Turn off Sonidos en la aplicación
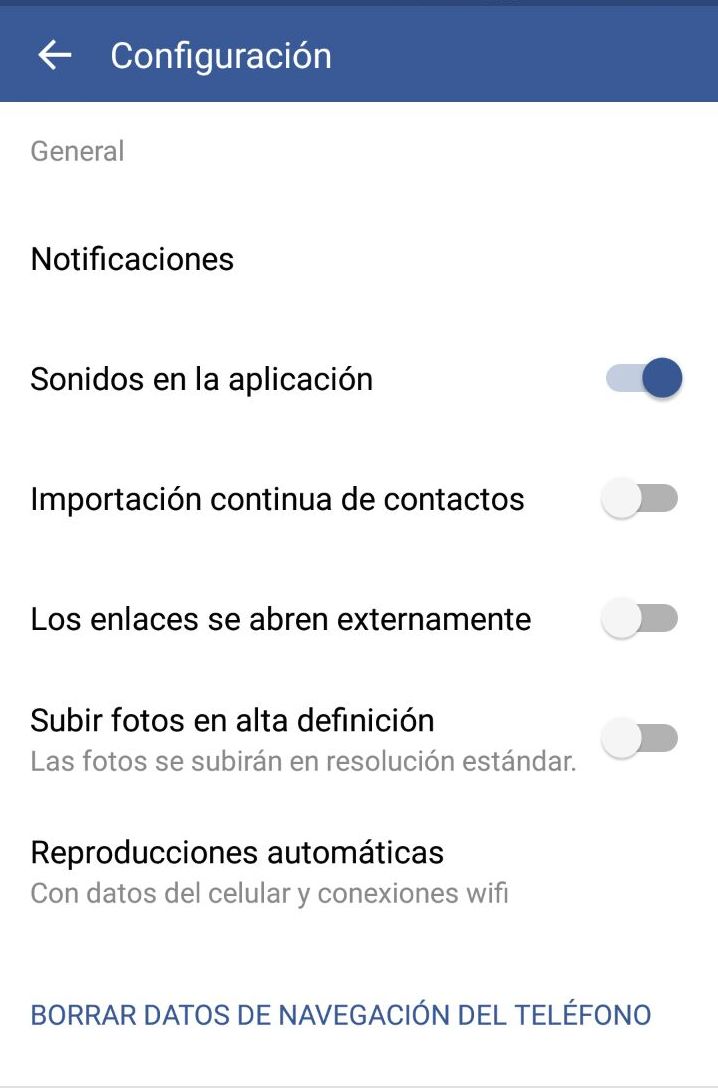718x1090 pixels. click(x=643, y=379)
